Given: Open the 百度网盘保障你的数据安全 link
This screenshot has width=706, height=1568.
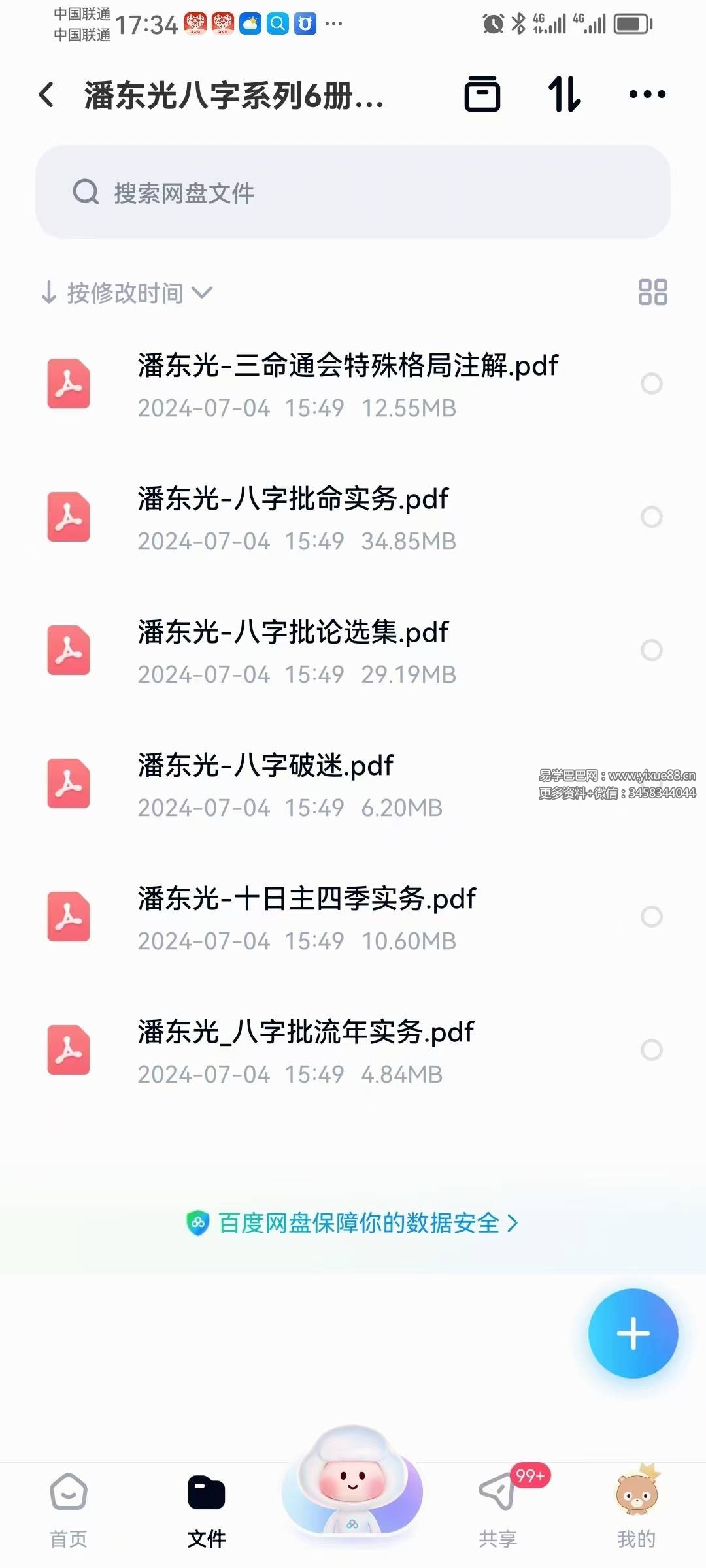Looking at the screenshot, I should pos(353,1223).
